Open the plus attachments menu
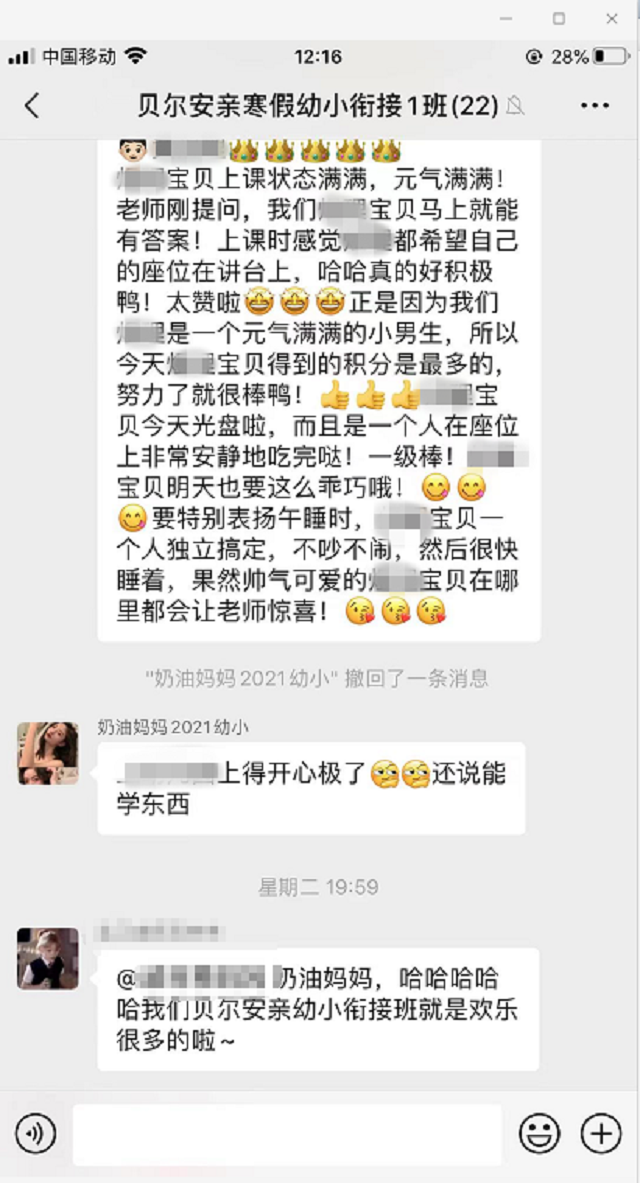Image resolution: width=640 pixels, height=1183 pixels. pyautogui.click(x=601, y=1133)
